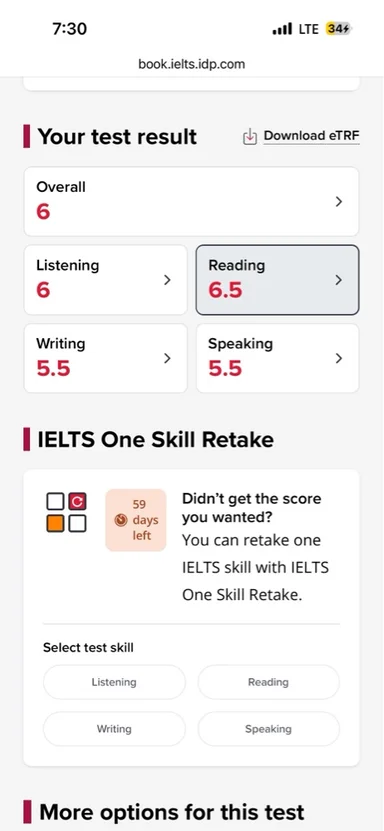View the Writing score details
Image resolution: width=384 pixels, height=831 pixels.
tap(105, 358)
